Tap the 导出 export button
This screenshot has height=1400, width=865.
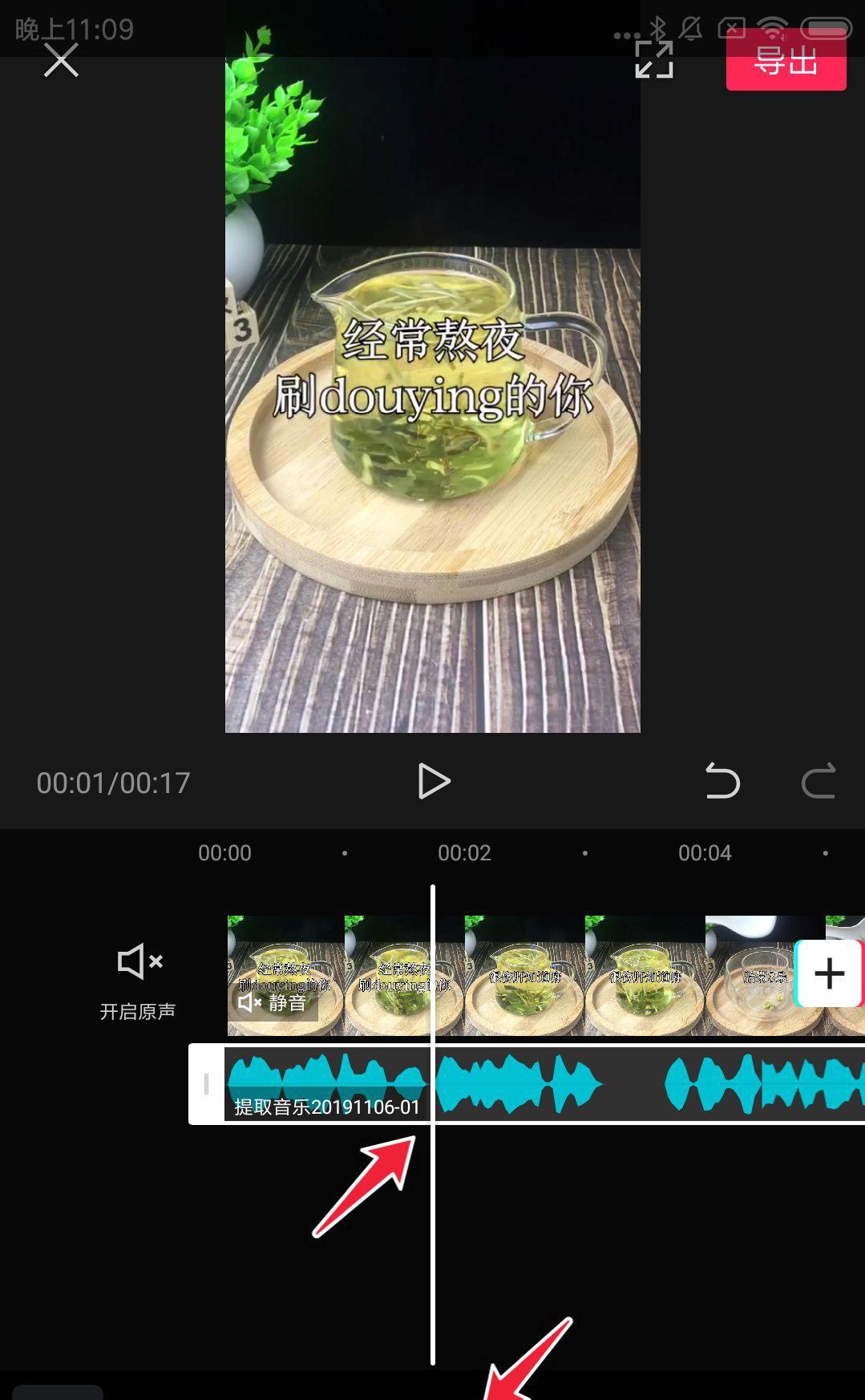pos(786,61)
